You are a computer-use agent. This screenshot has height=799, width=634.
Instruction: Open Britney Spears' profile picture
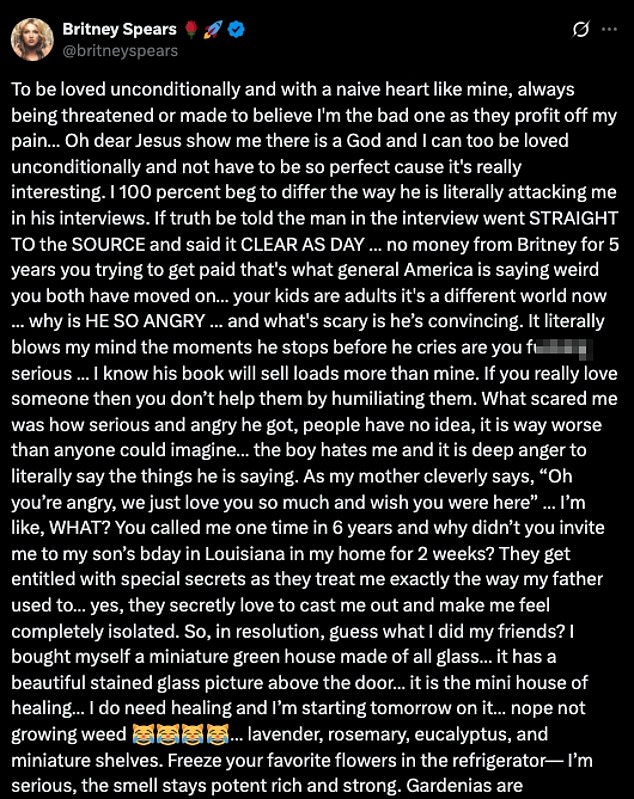coord(32,39)
